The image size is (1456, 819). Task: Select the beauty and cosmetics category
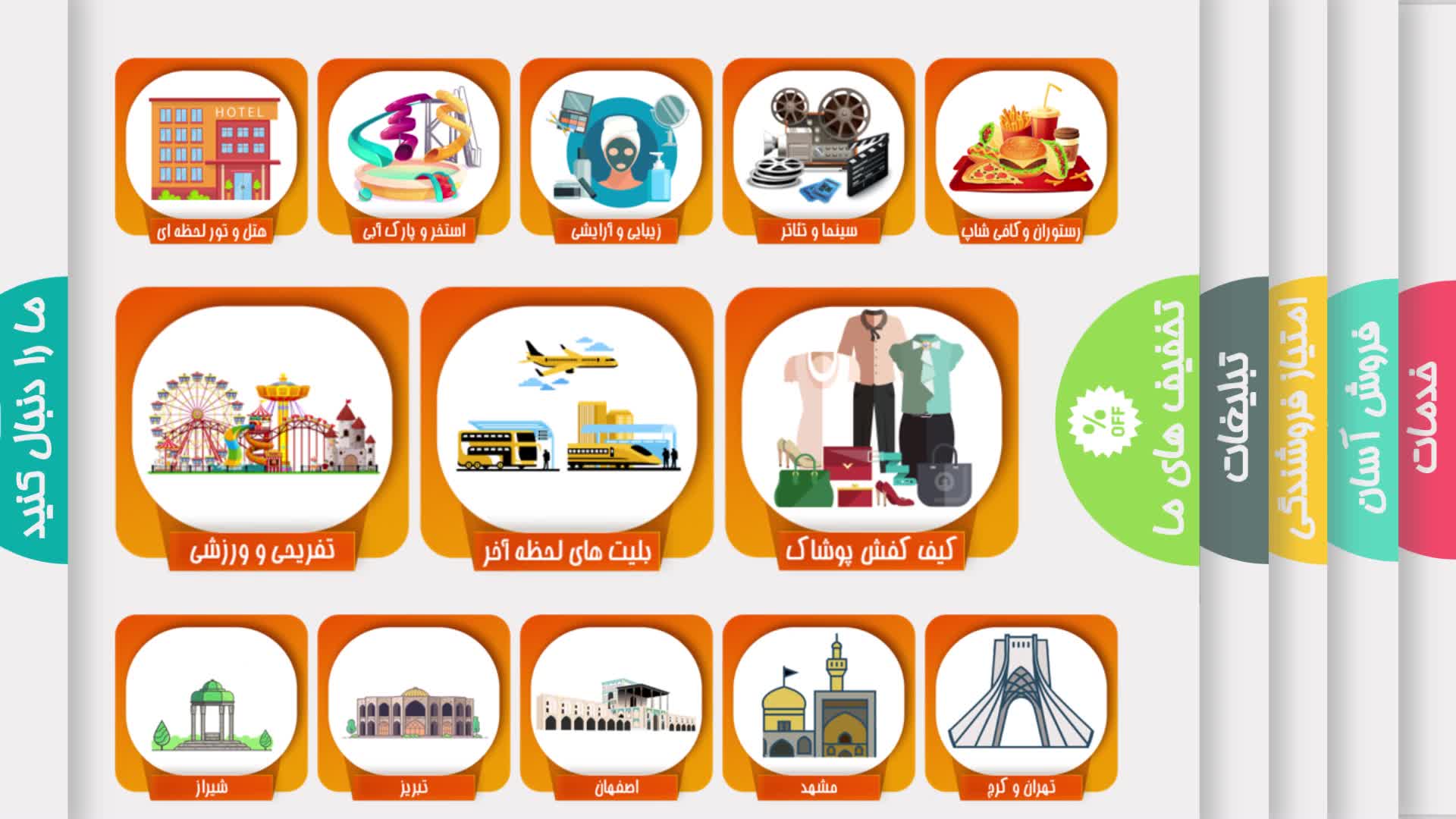click(616, 148)
